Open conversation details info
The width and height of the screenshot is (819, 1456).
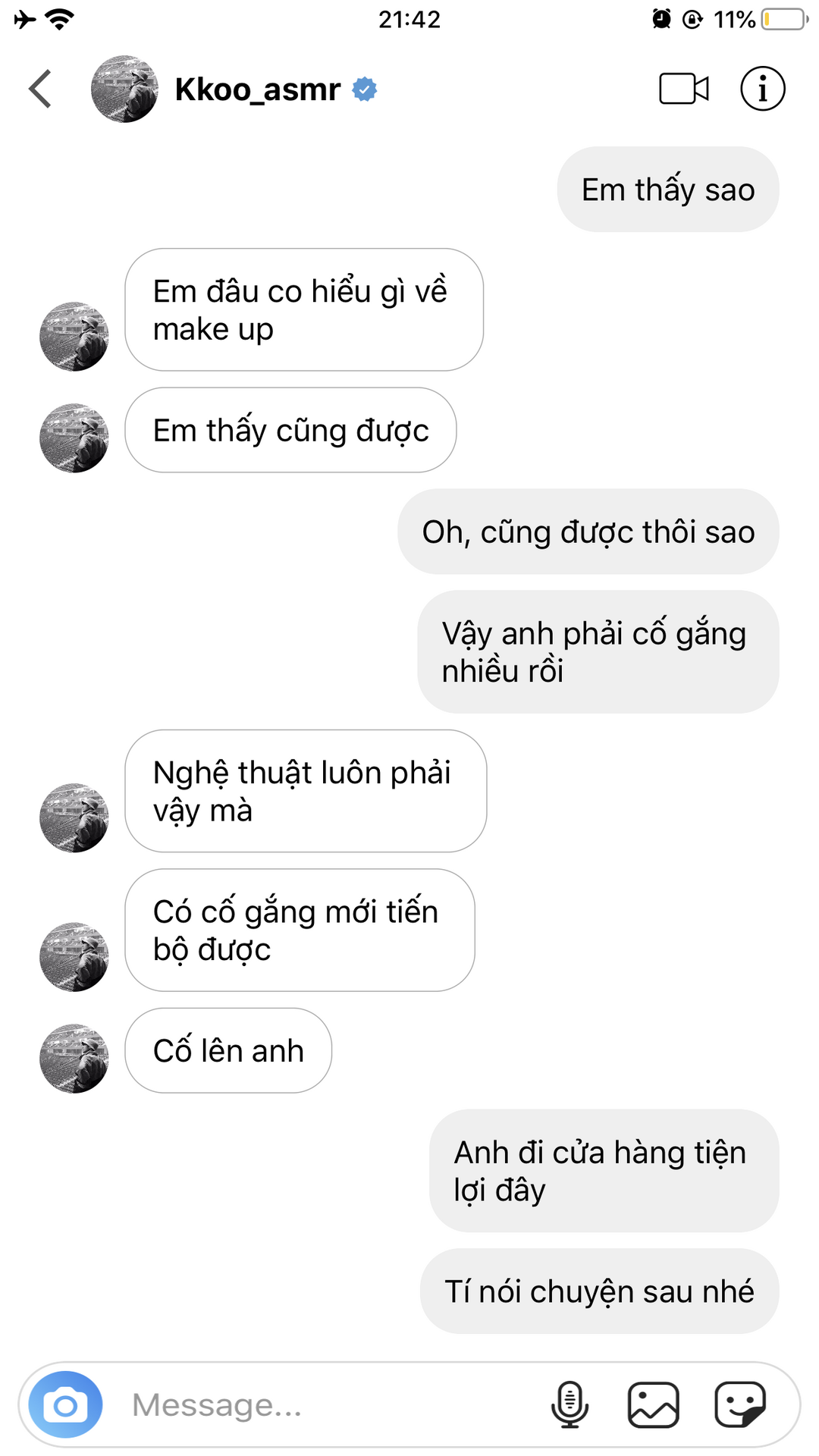click(x=762, y=89)
